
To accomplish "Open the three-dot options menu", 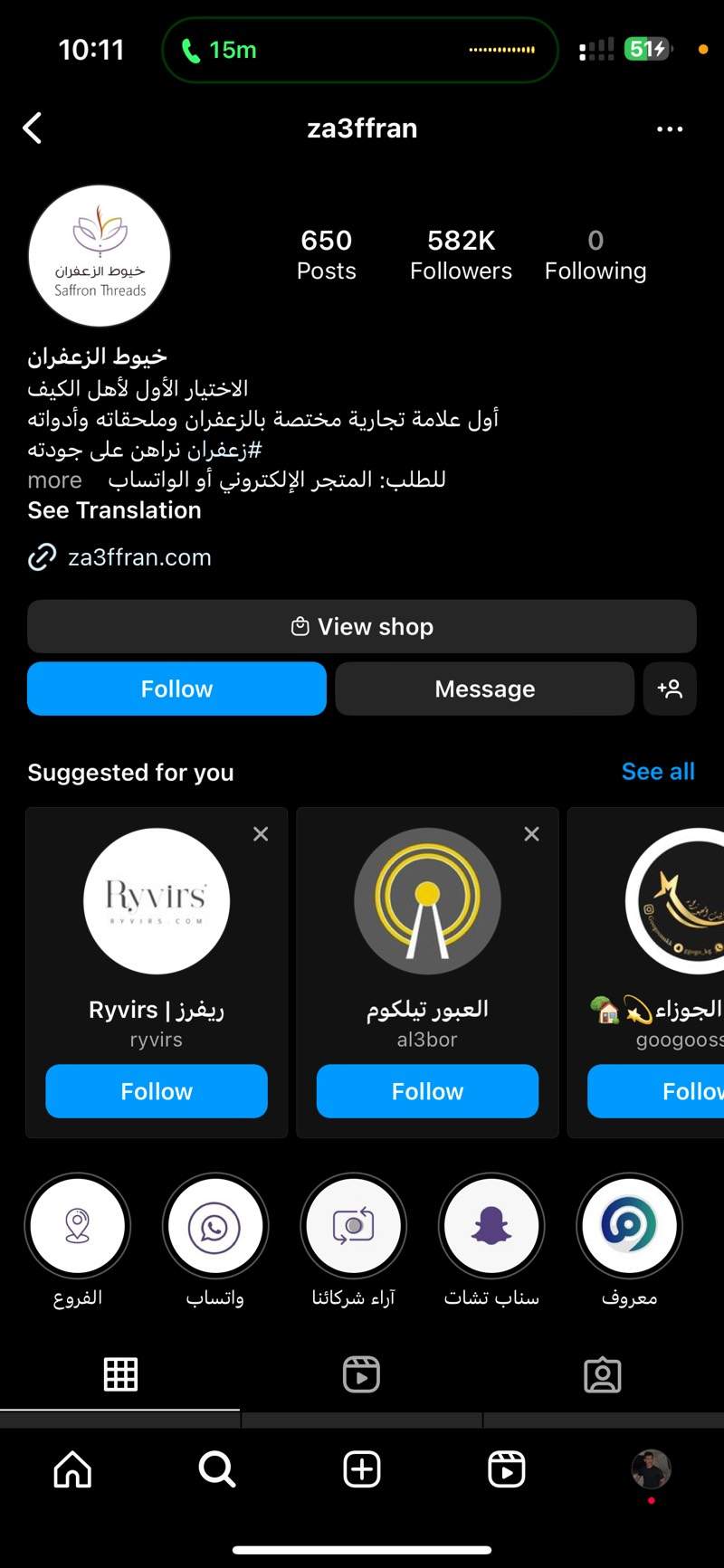I will click(x=669, y=129).
